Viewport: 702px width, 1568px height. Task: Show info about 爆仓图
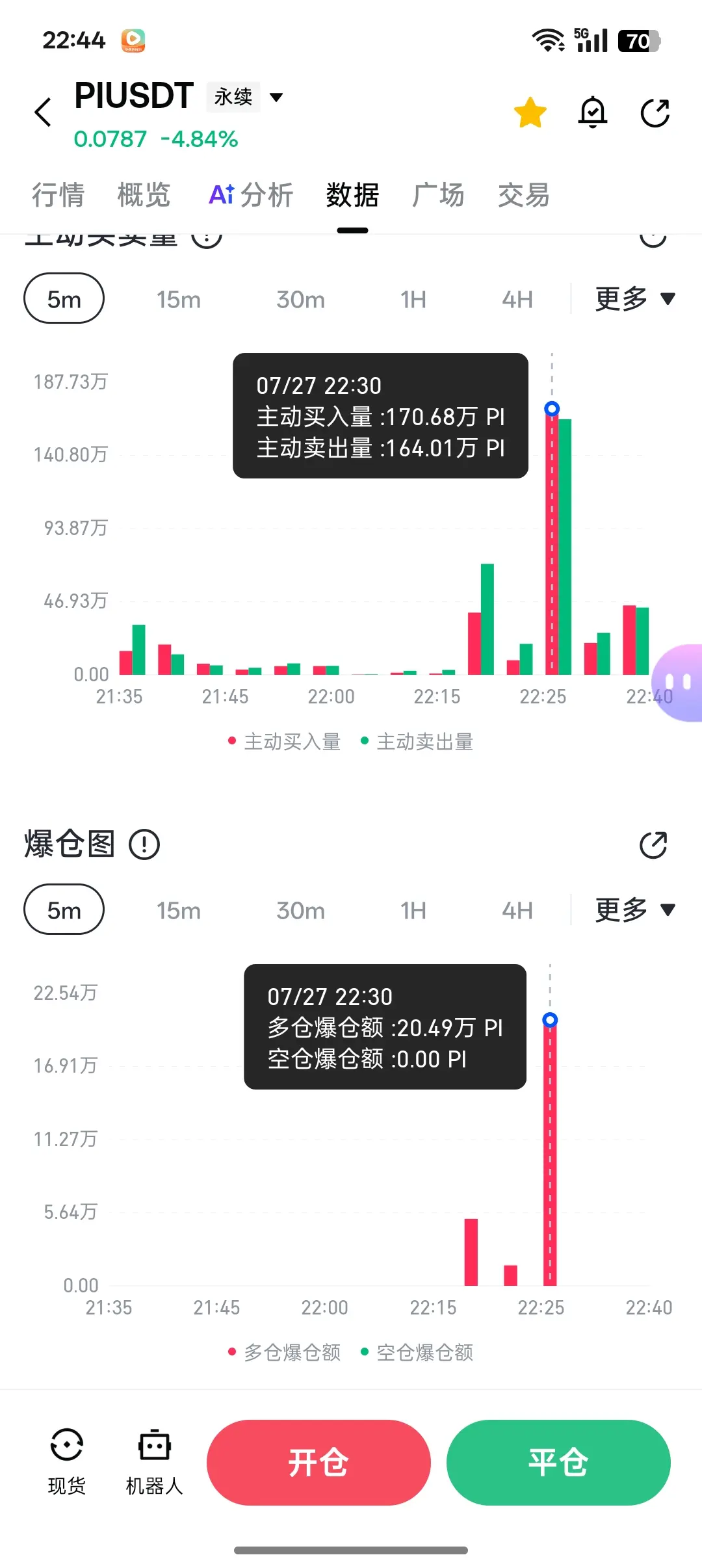coord(144,844)
